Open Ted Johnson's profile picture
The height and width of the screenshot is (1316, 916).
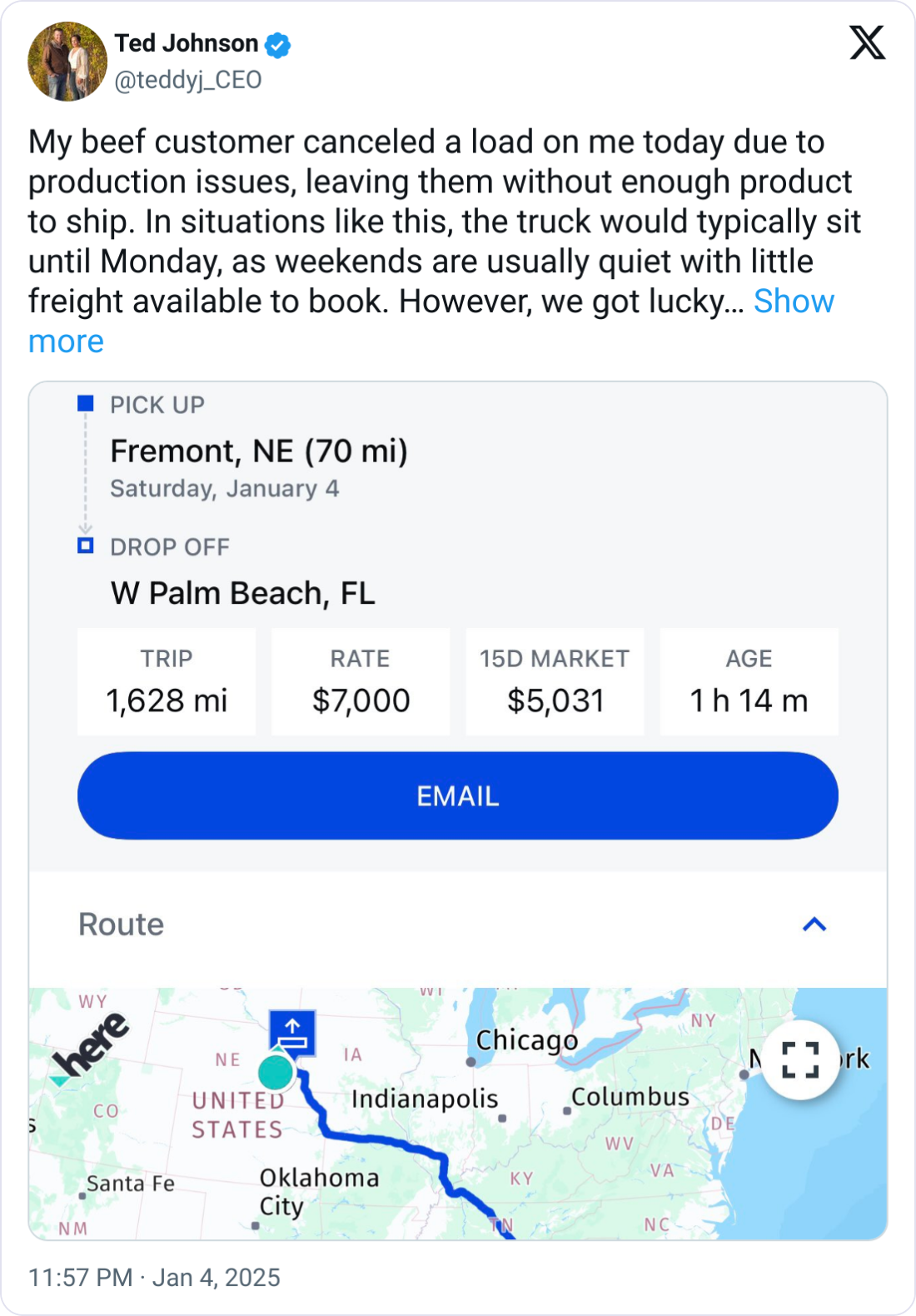[x=67, y=62]
